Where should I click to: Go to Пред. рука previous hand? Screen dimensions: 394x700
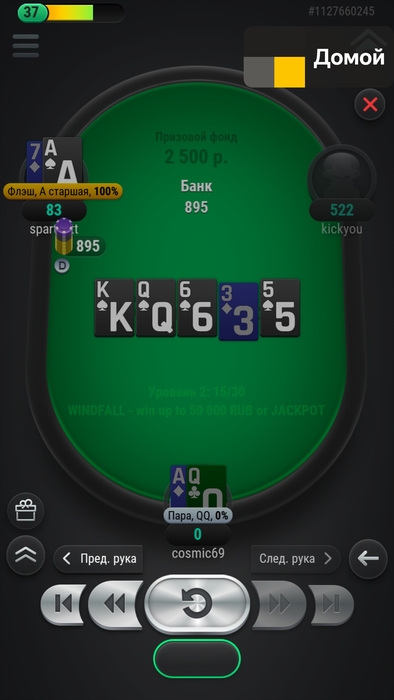(99, 558)
